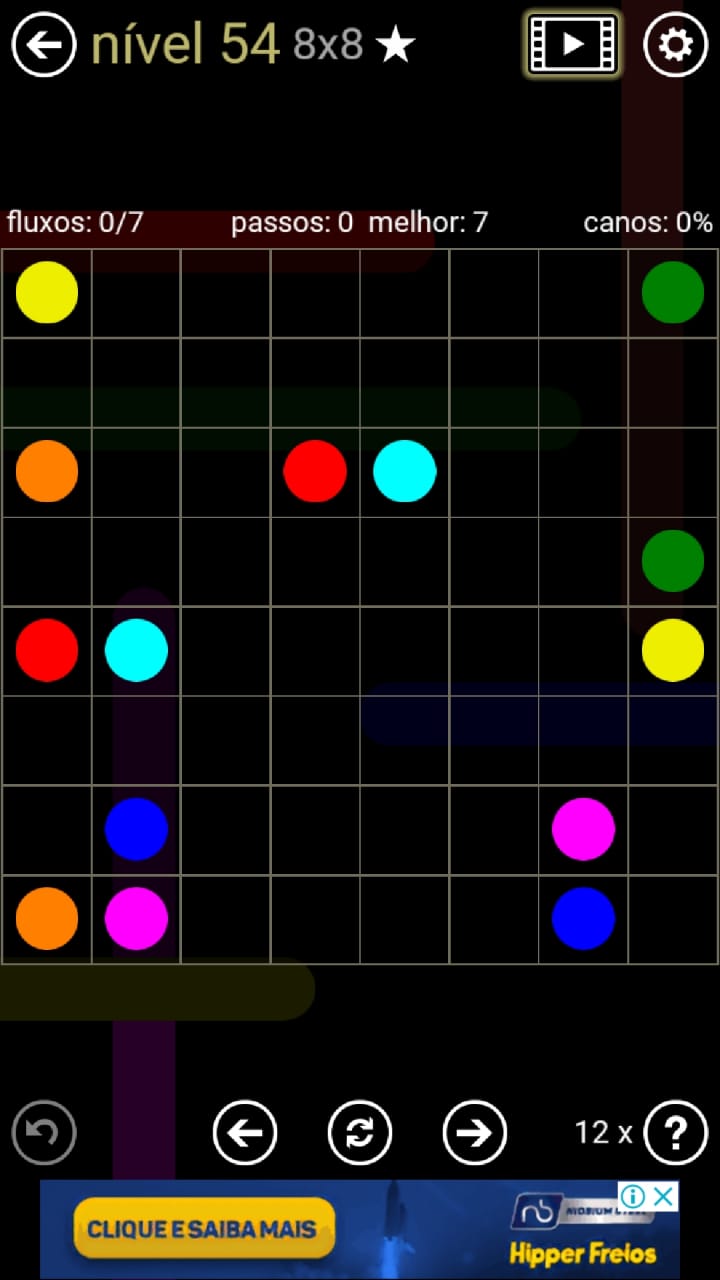Screen dimensions: 720x1280
Task: Select the green dot in the top corner
Action: (x=673, y=292)
